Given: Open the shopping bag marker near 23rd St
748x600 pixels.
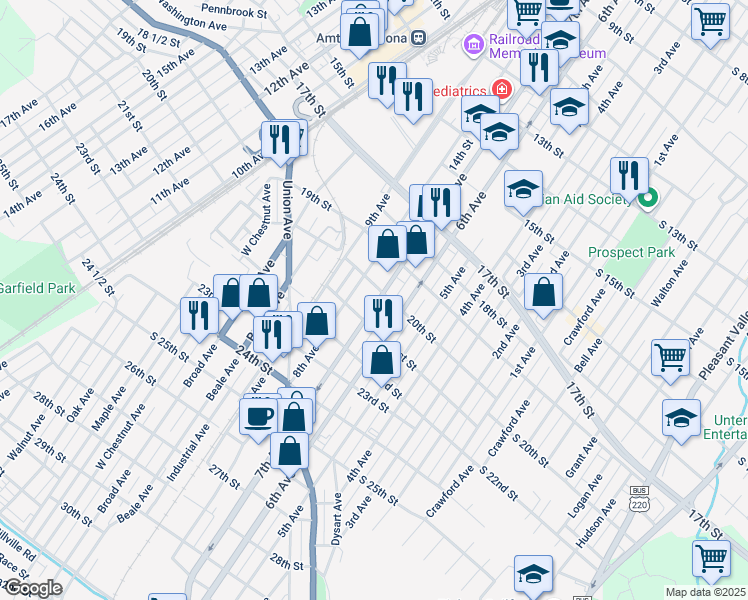Looking at the screenshot, I should point(381,359).
